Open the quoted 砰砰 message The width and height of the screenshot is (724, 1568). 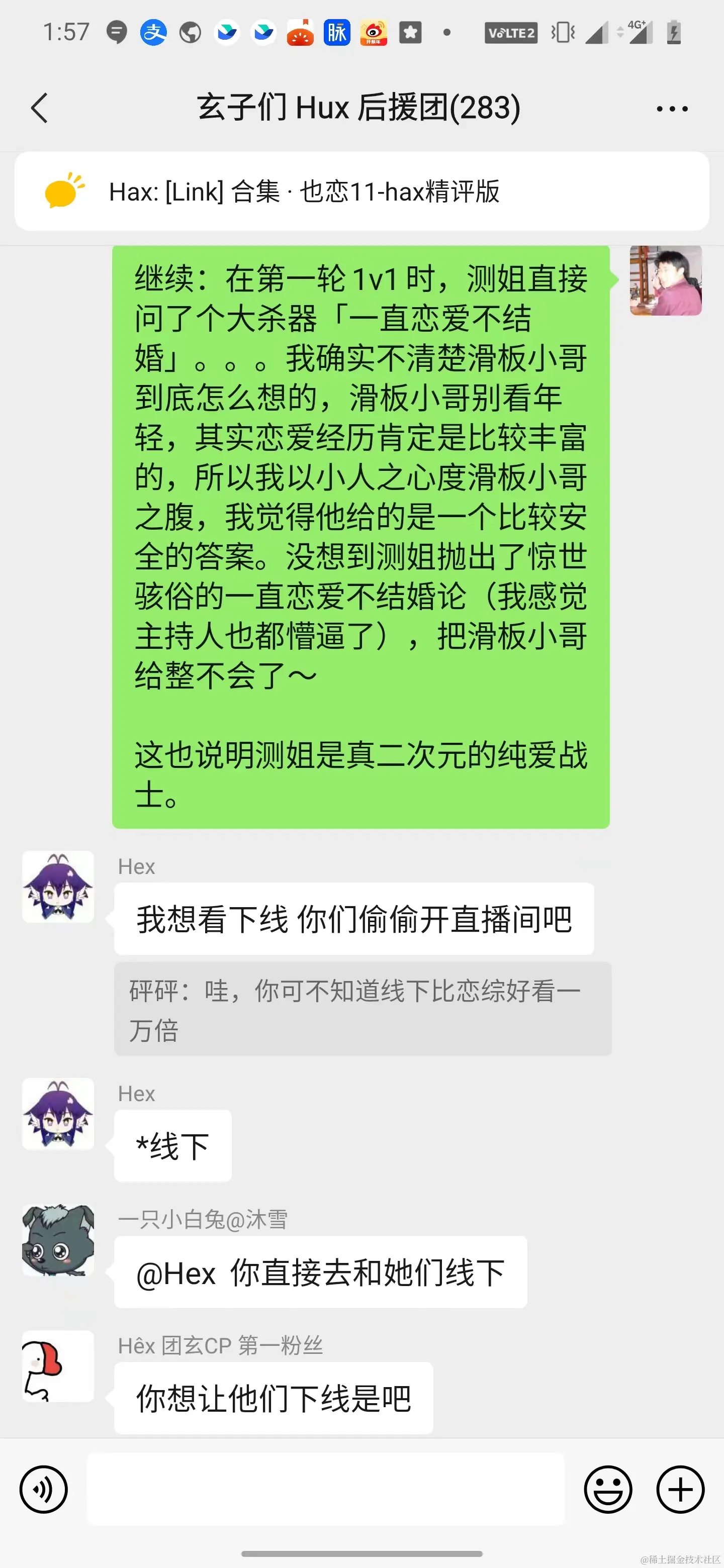click(363, 1009)
